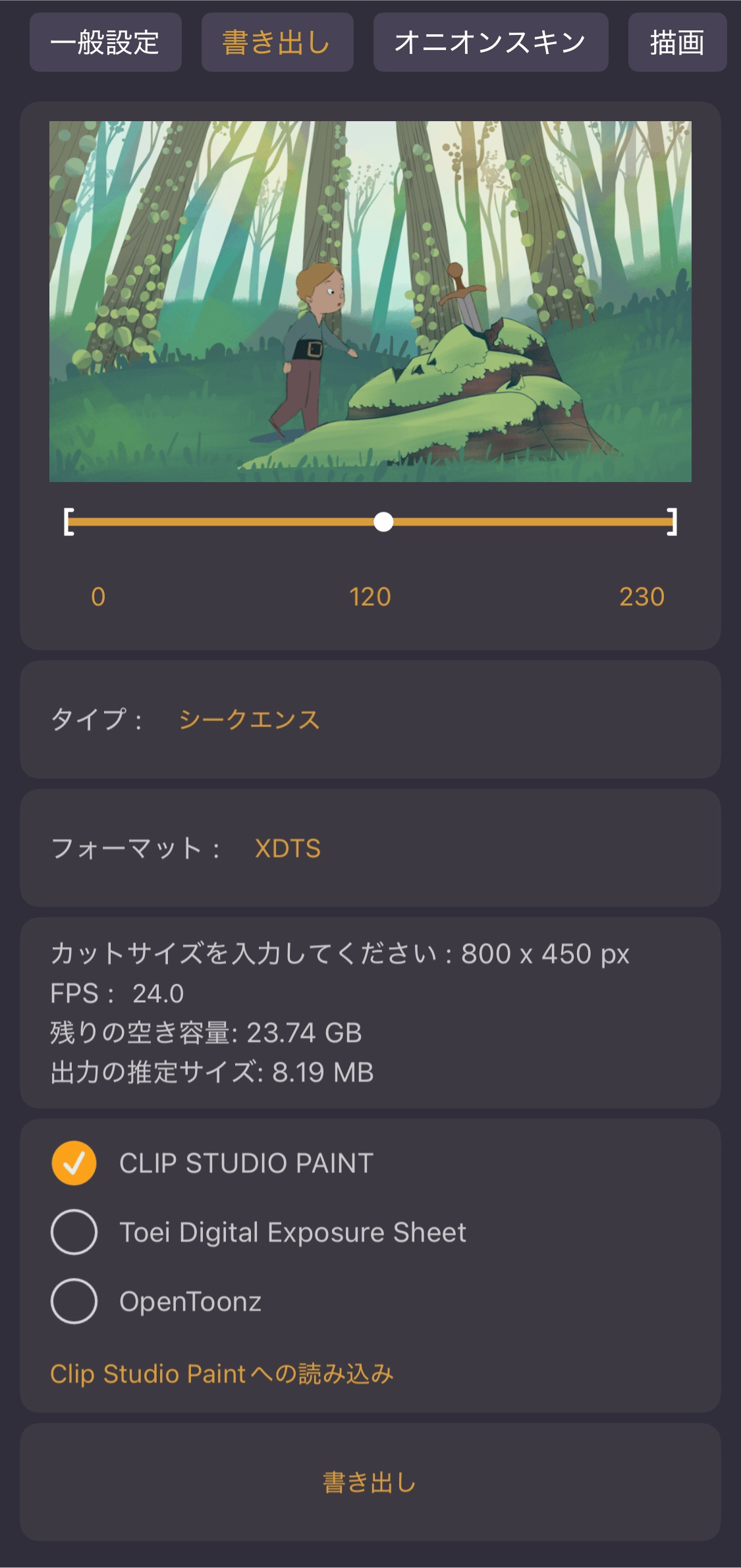This screenshot has height=1568, width=741.
Task: Tap the bottom 書き出し export button
Action: point(370,1482)
